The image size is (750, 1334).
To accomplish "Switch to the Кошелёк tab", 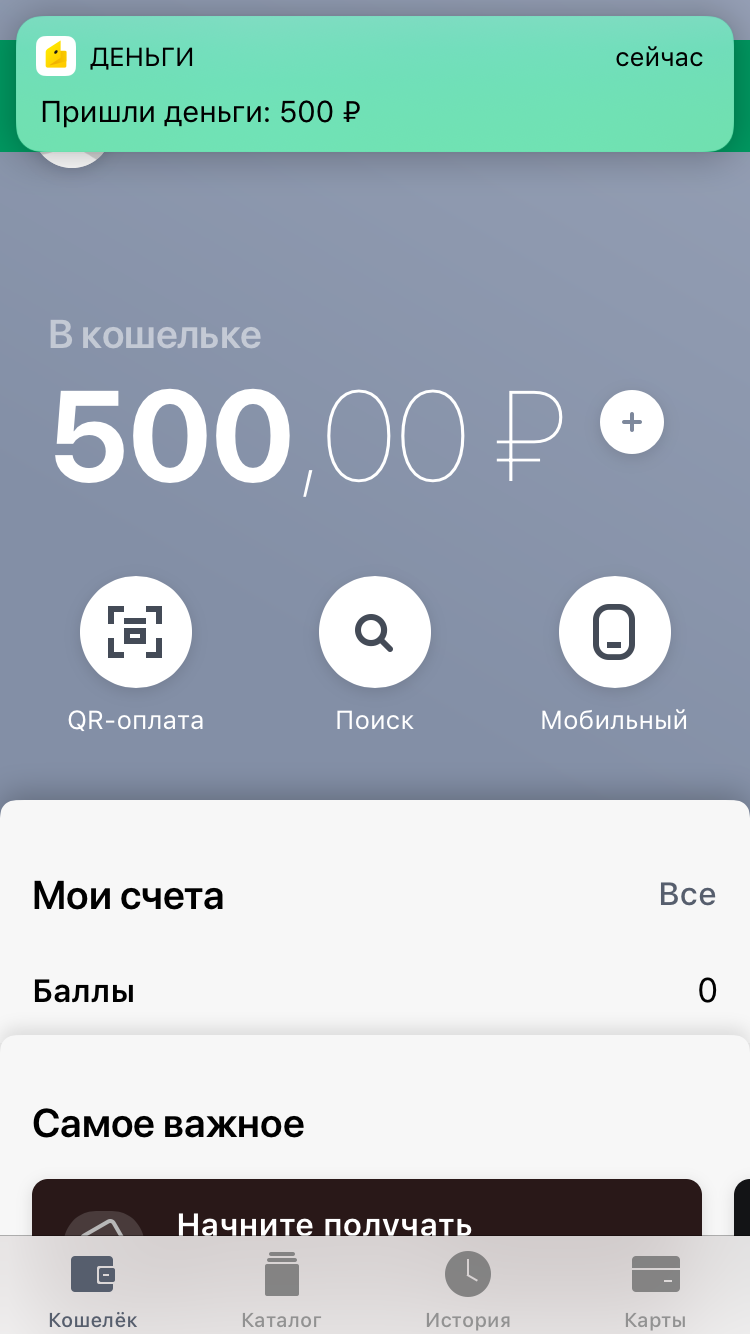I will pos(93,1288).
